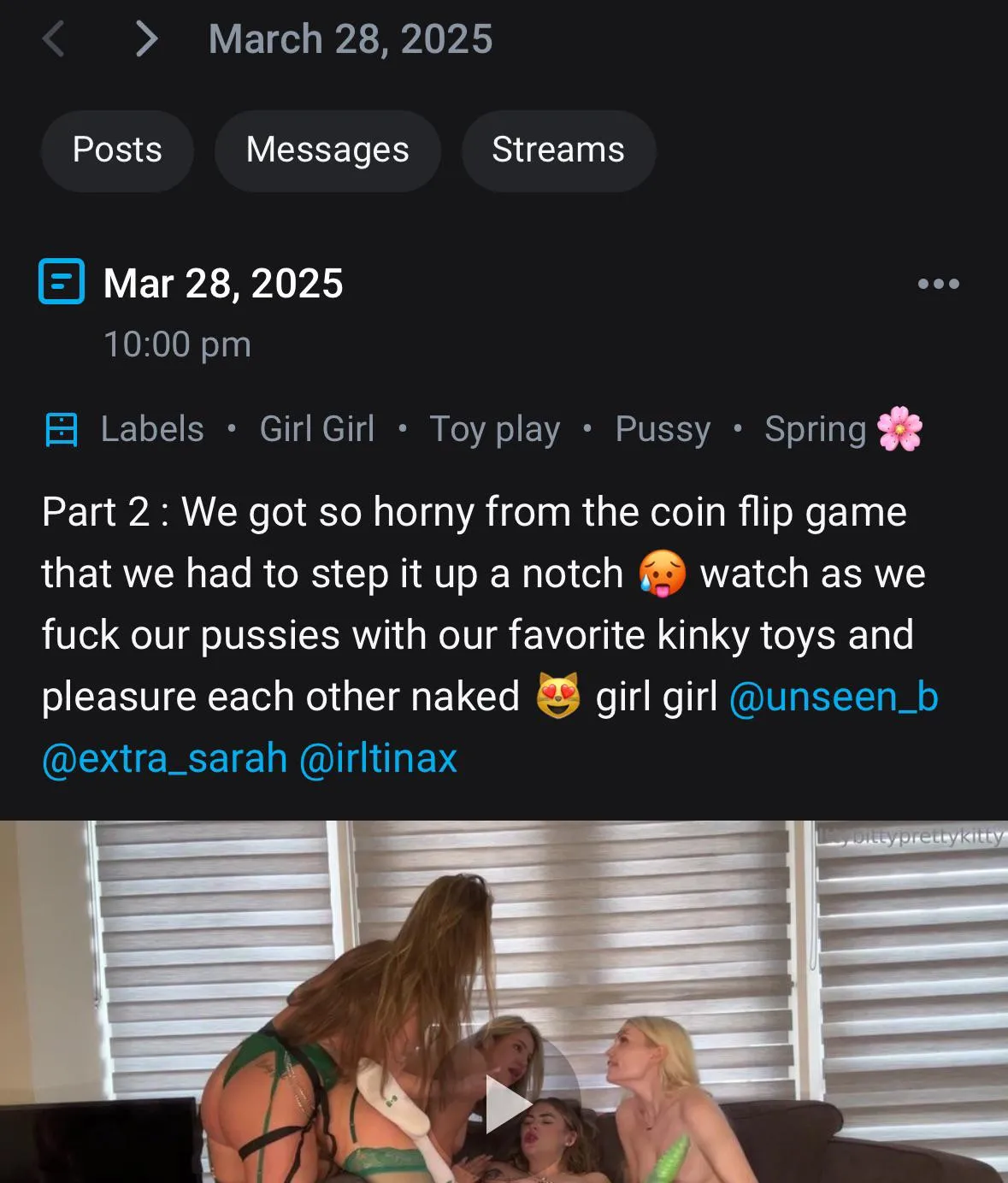Select the Posts filter chip
This screenshot has width=1008, height=1183.
117,150
